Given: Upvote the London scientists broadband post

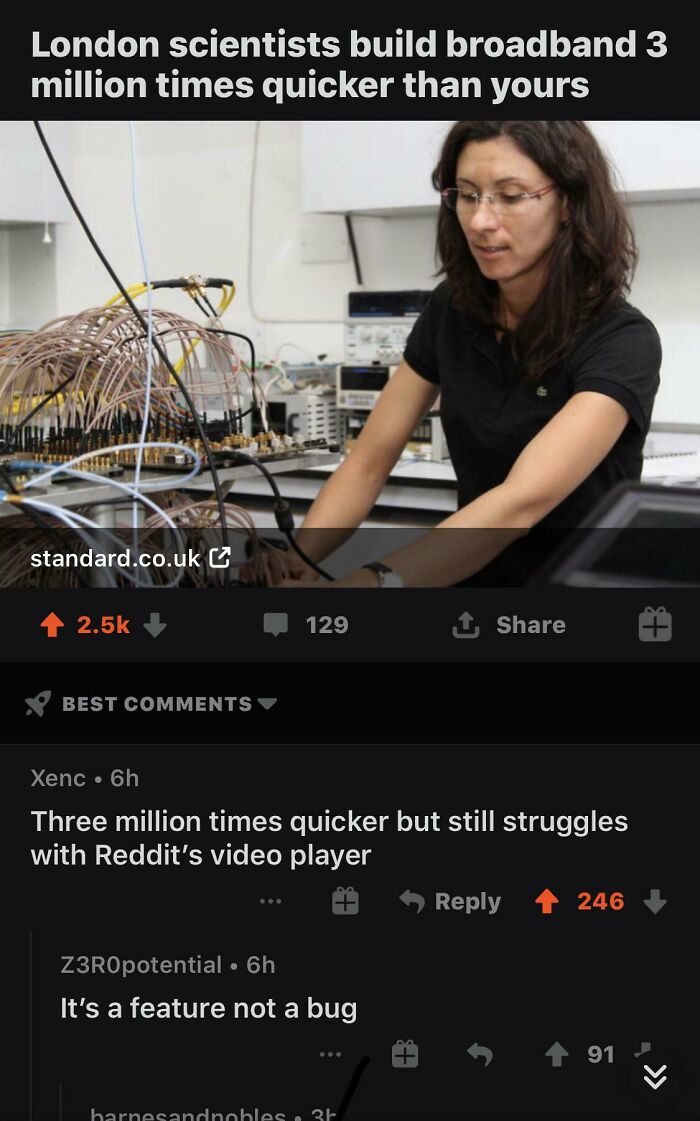Looking at the screenshot, I should pyautogui.click(x=52, y=625).
